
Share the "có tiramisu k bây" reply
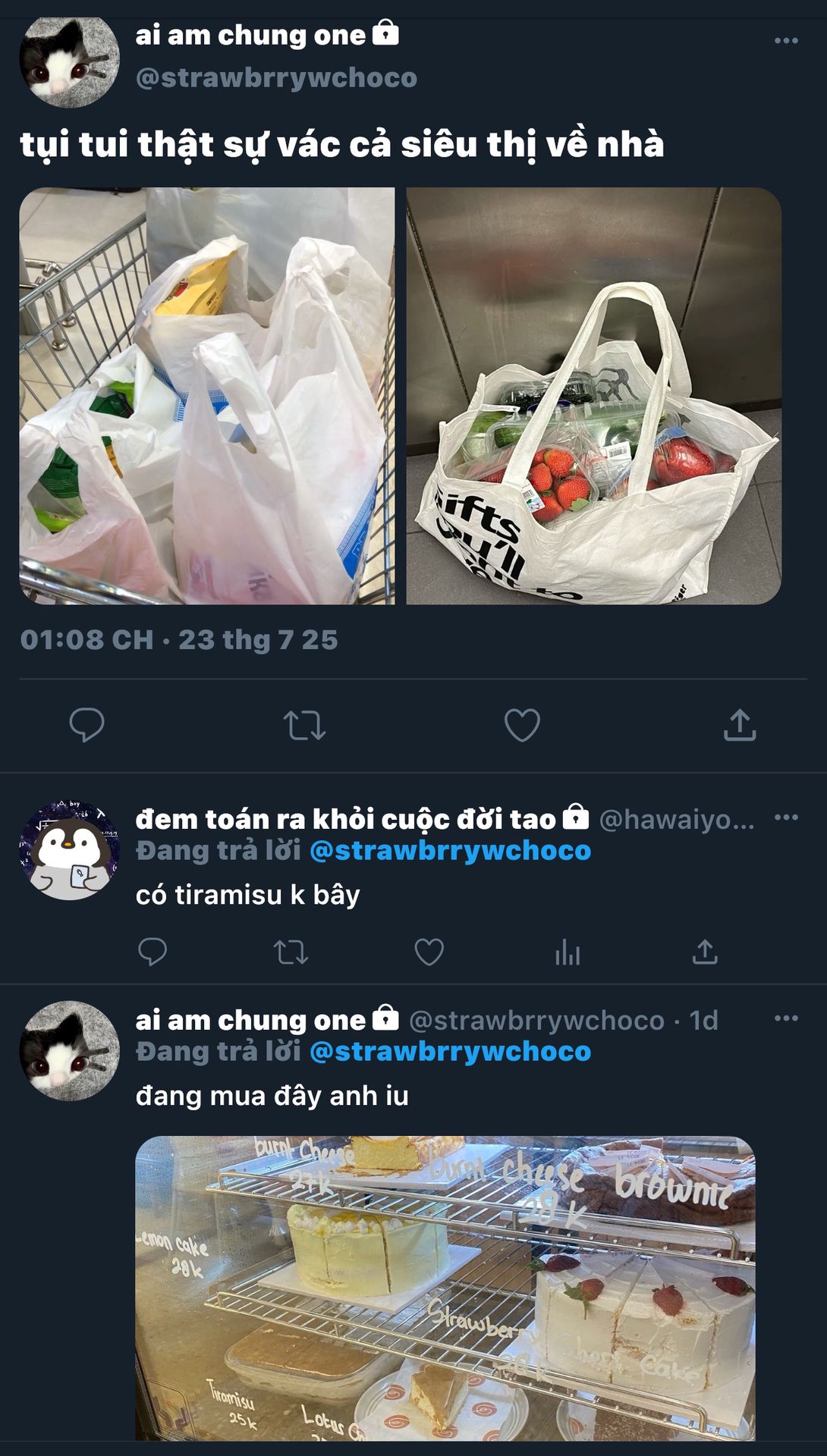click(x=705, y=952)
